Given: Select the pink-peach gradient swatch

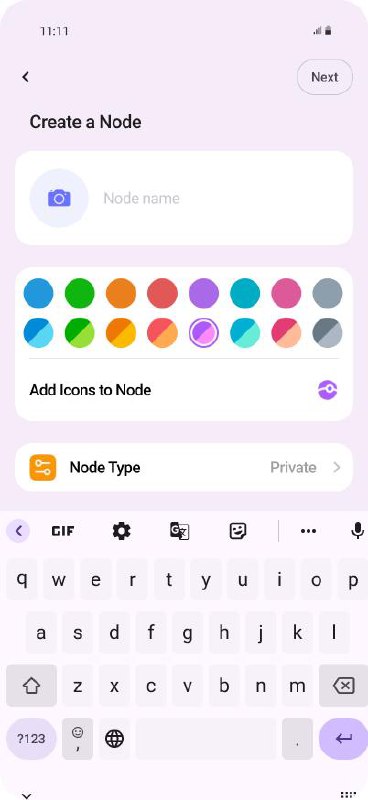Looking at the screenshot, I should point(286,333).
